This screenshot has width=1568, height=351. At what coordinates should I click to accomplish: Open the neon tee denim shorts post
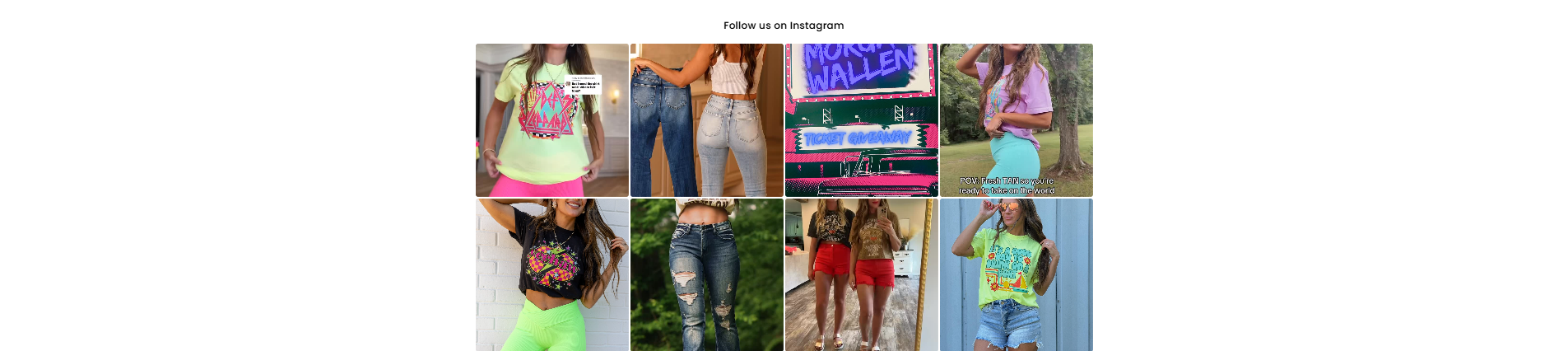pos(1016,274)
